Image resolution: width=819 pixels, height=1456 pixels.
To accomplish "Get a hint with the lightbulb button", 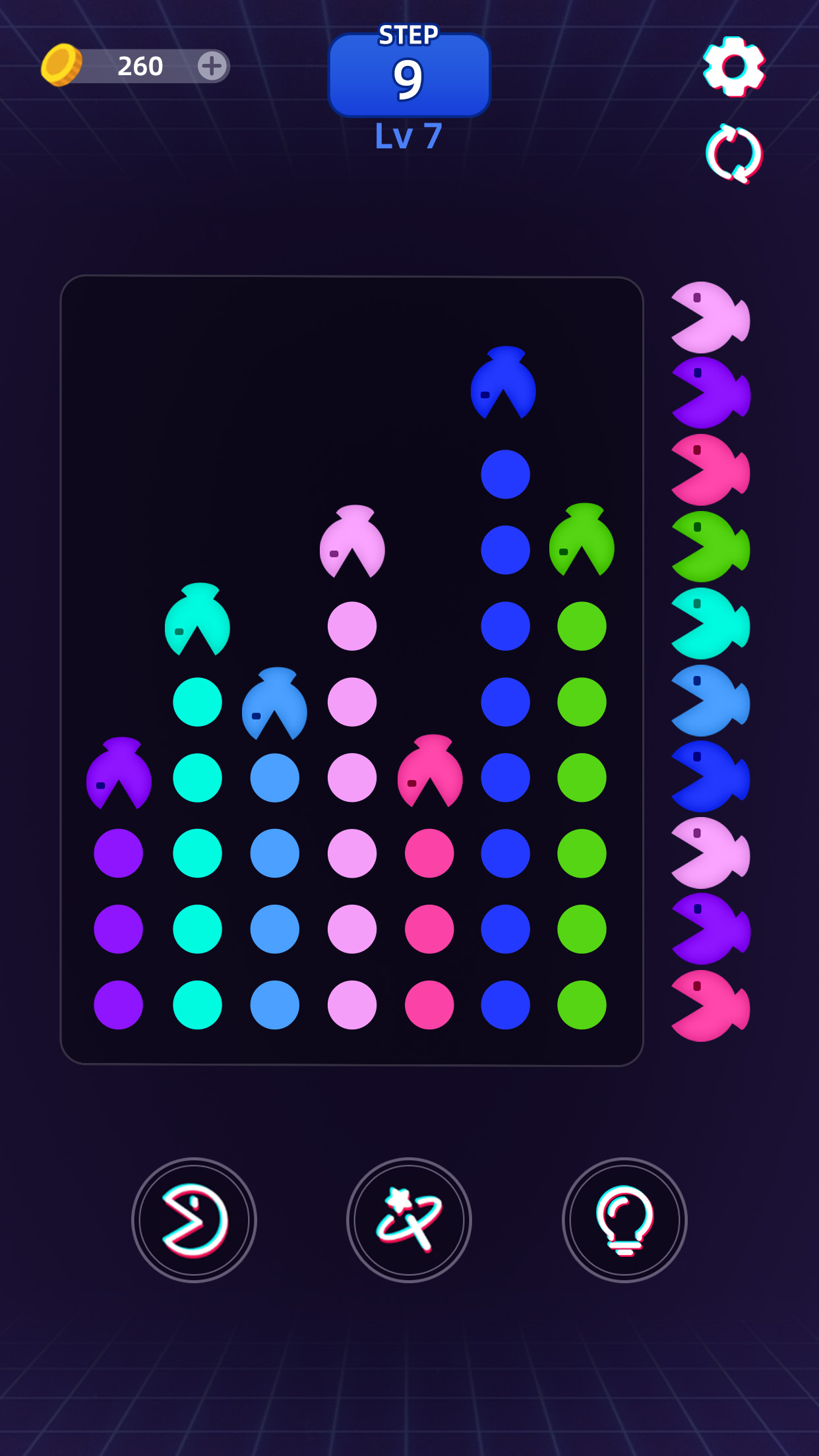I will point(624,1220).
